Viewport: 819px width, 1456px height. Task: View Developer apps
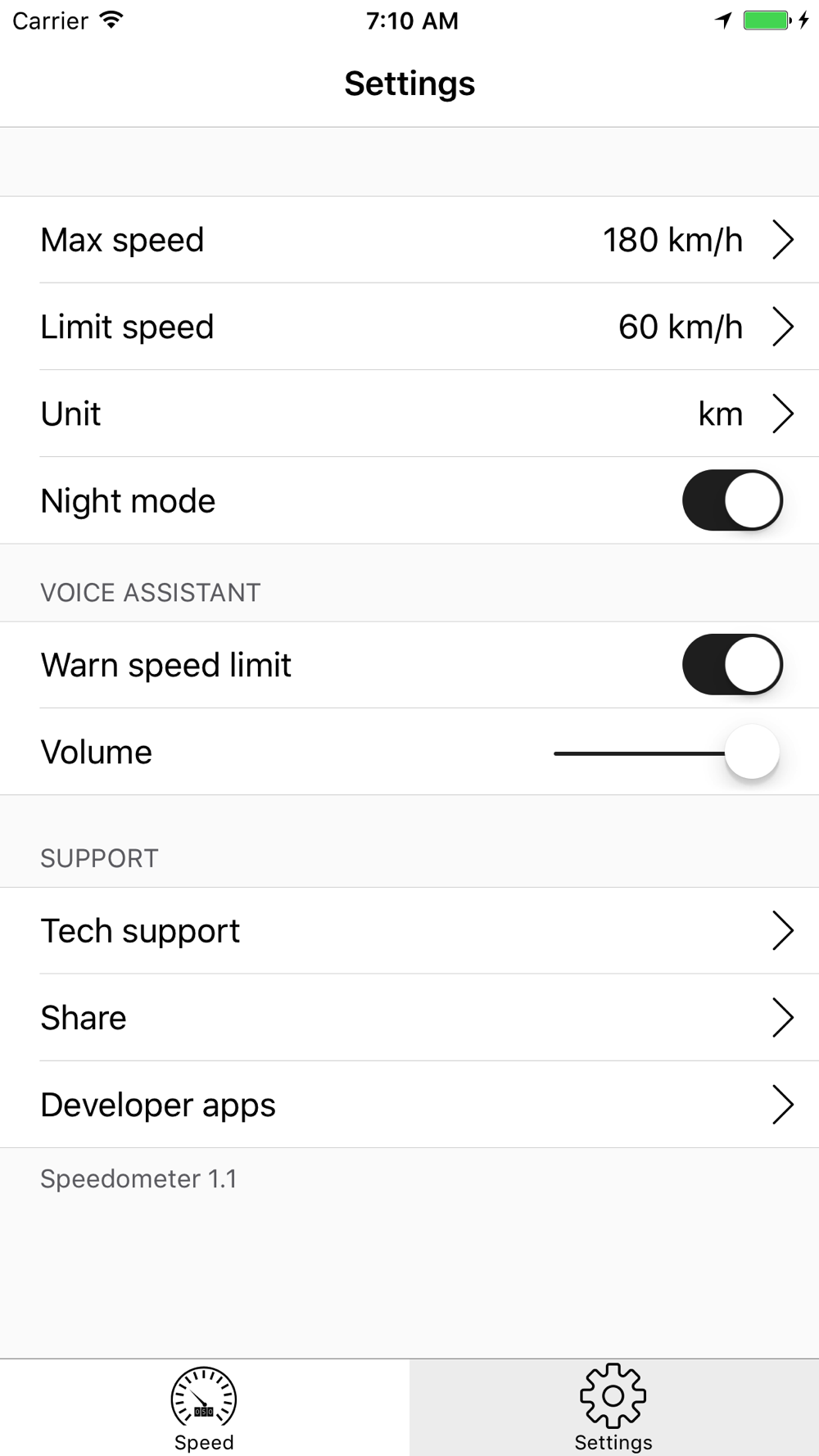click(x=409, y=1105)
